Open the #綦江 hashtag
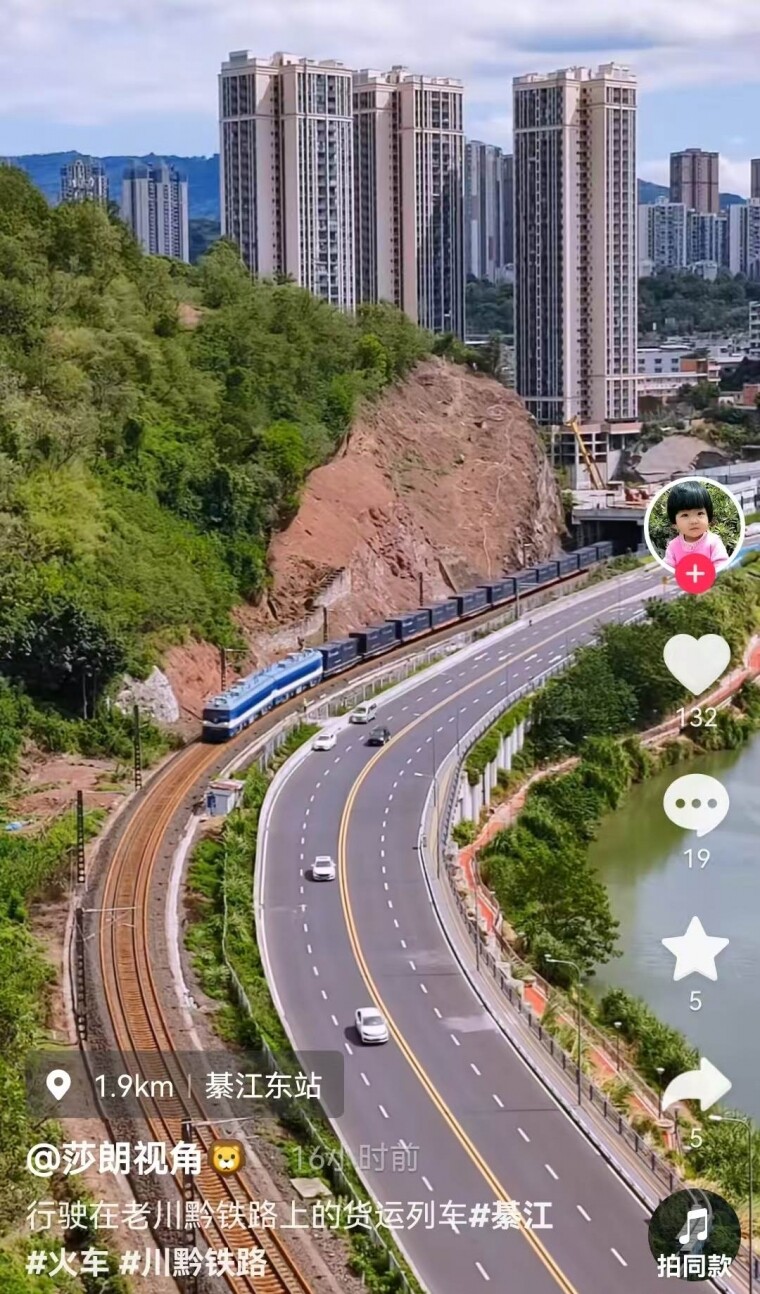 pos(511,1215)
